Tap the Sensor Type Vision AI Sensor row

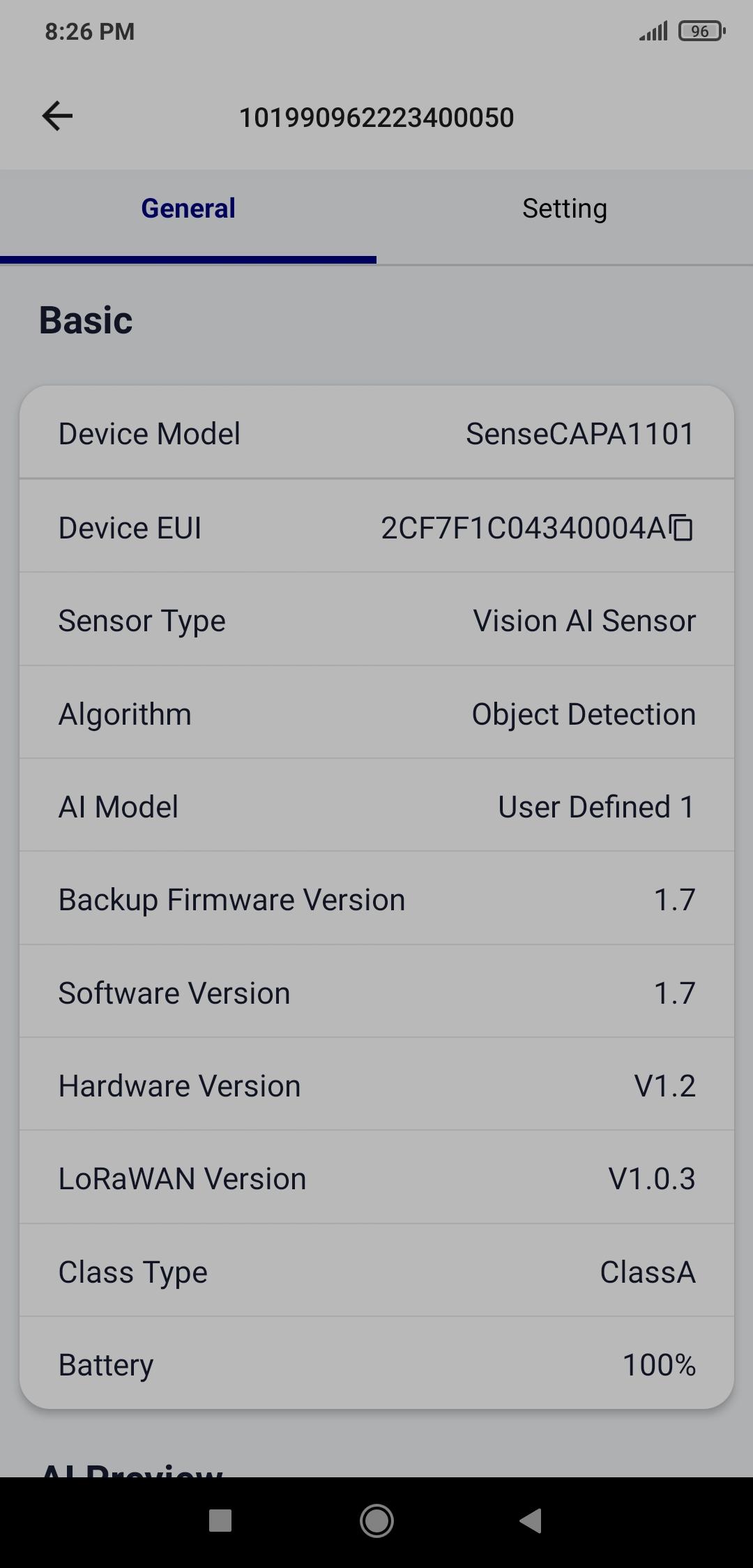[x=376, y=619]
